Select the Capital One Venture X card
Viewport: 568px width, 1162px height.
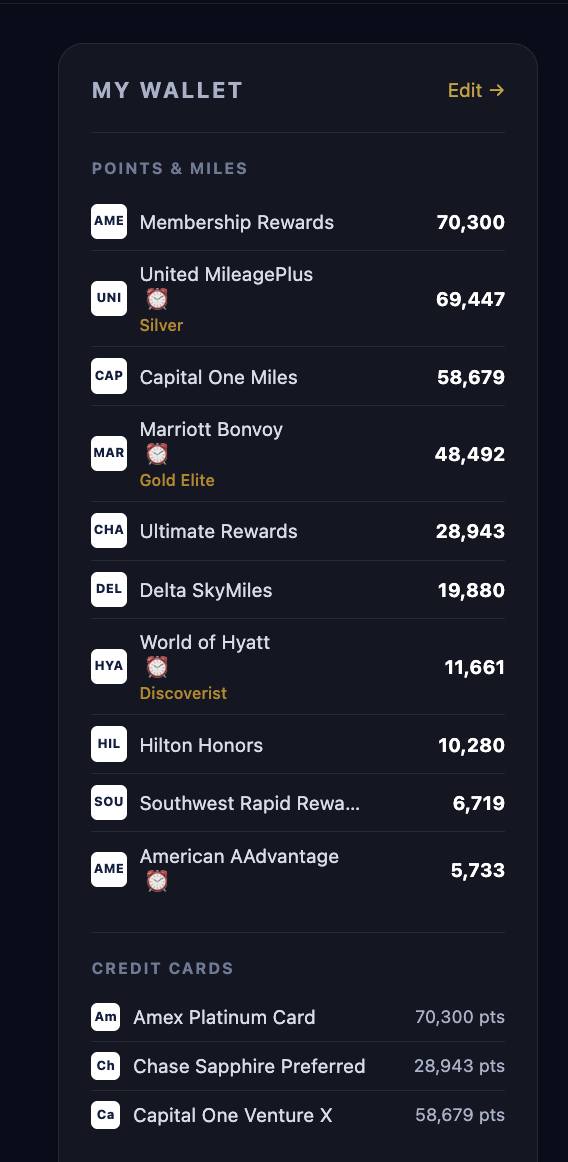(298, 1115)
